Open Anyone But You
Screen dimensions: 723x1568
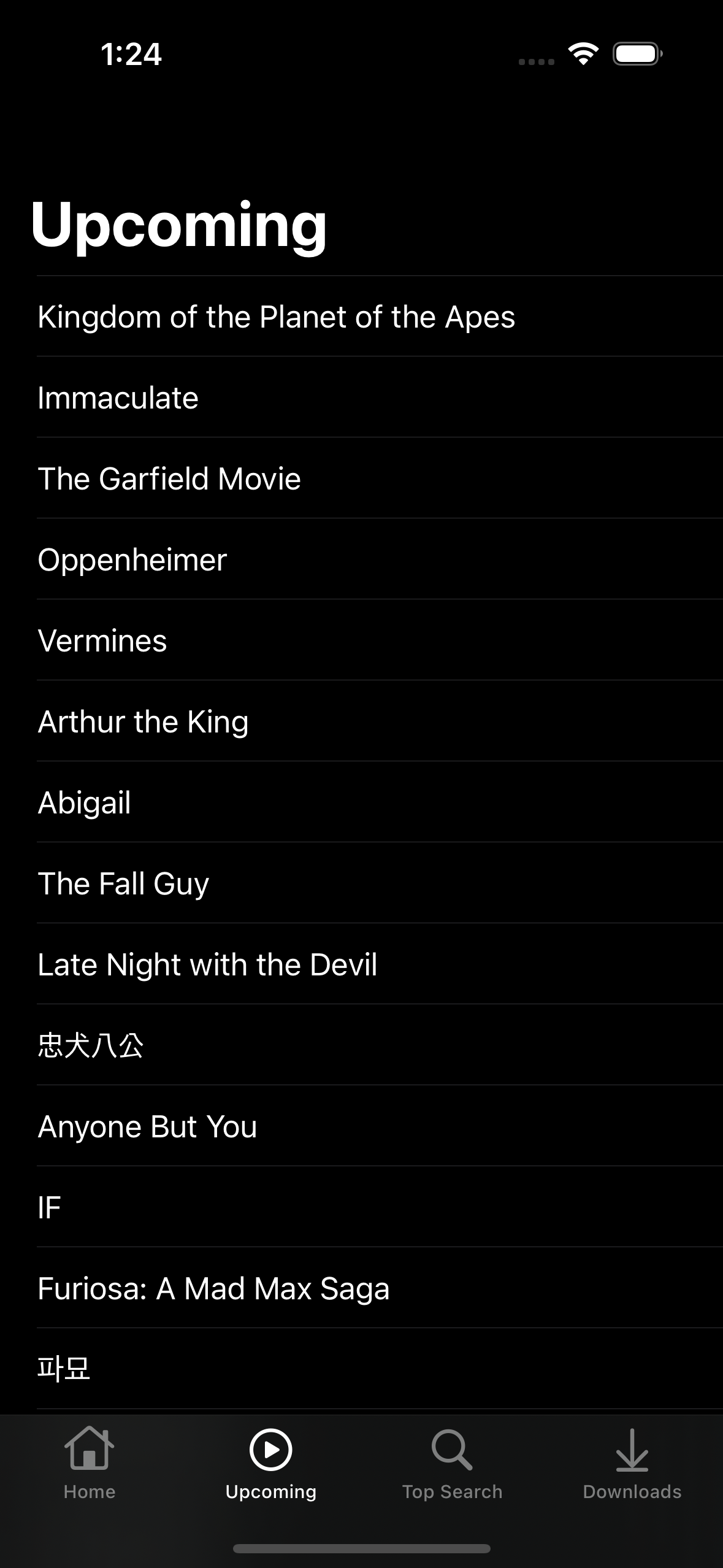[x=361, y=1126]
